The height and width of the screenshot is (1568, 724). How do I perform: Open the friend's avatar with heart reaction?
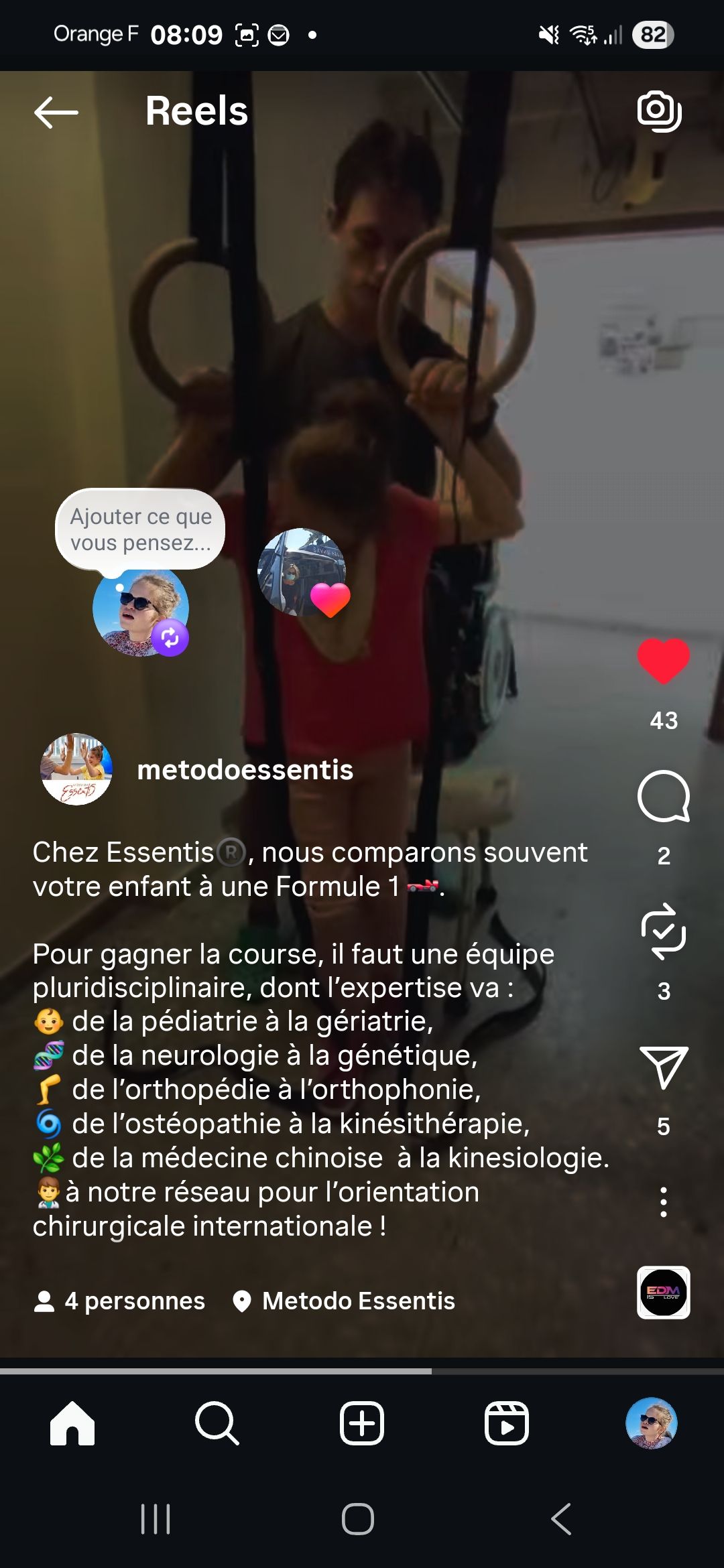[302, 572]
